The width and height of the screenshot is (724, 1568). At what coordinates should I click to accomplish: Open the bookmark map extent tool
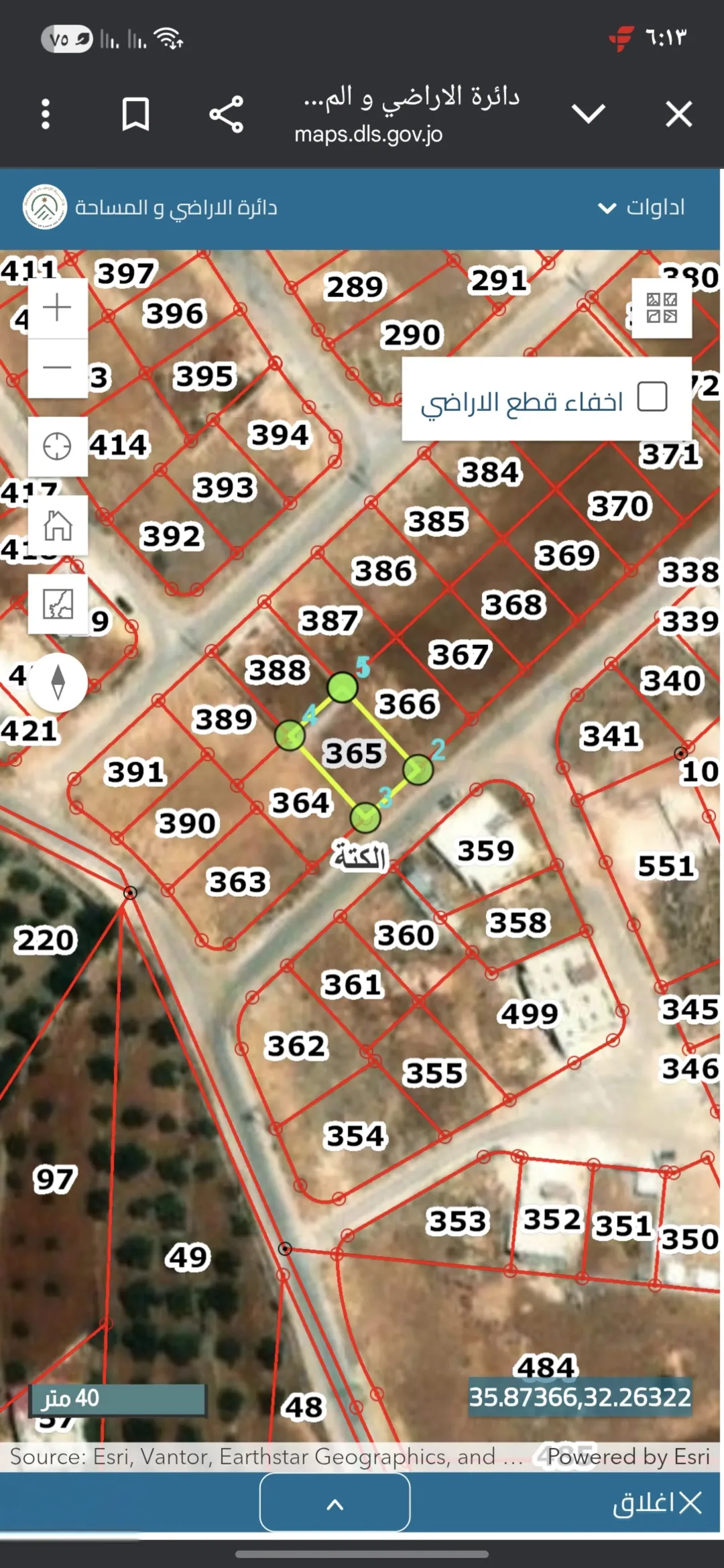58,604
